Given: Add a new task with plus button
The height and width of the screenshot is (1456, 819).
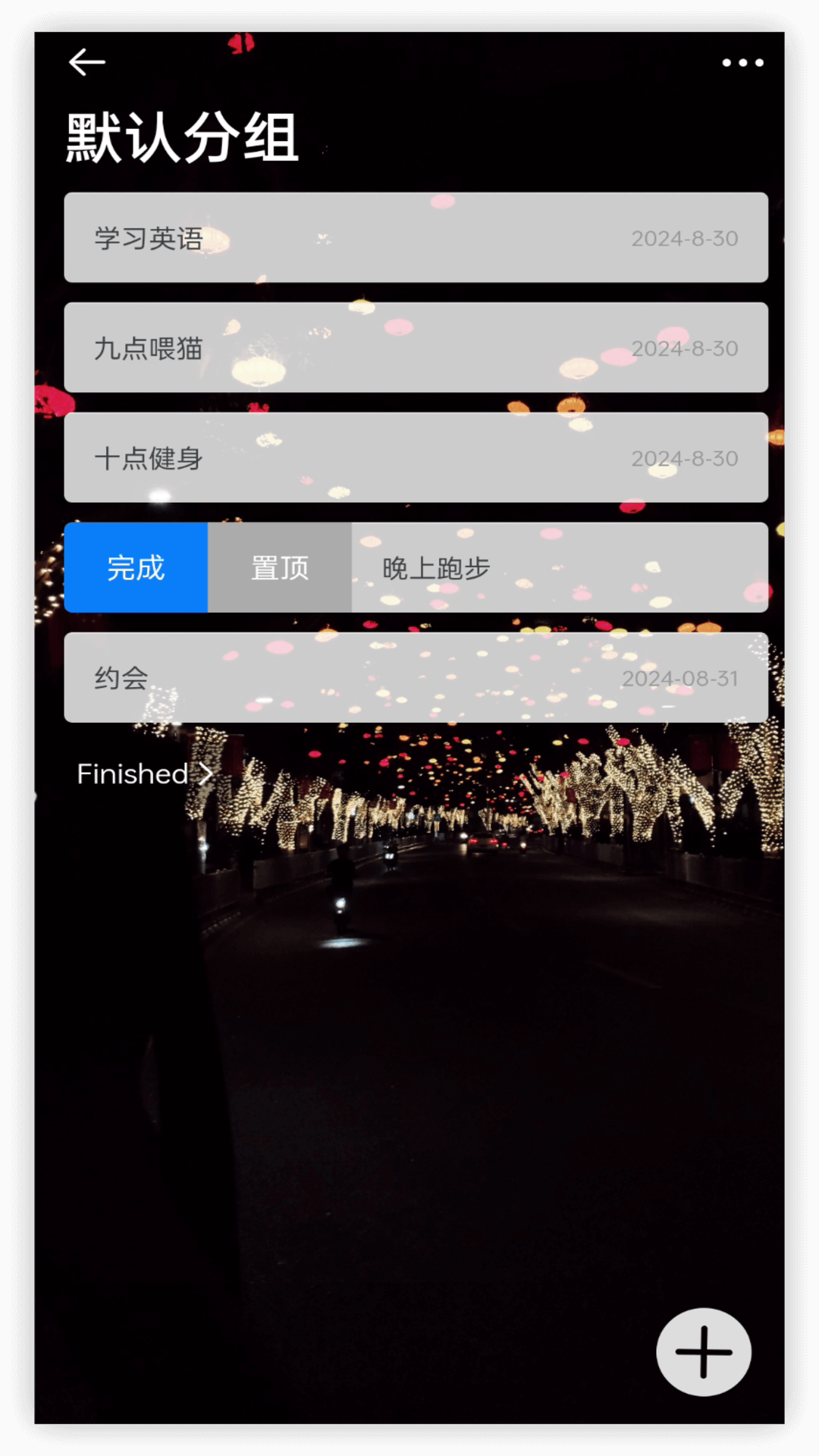Looking at the screenshot, I should click(x=703, y=1351).
